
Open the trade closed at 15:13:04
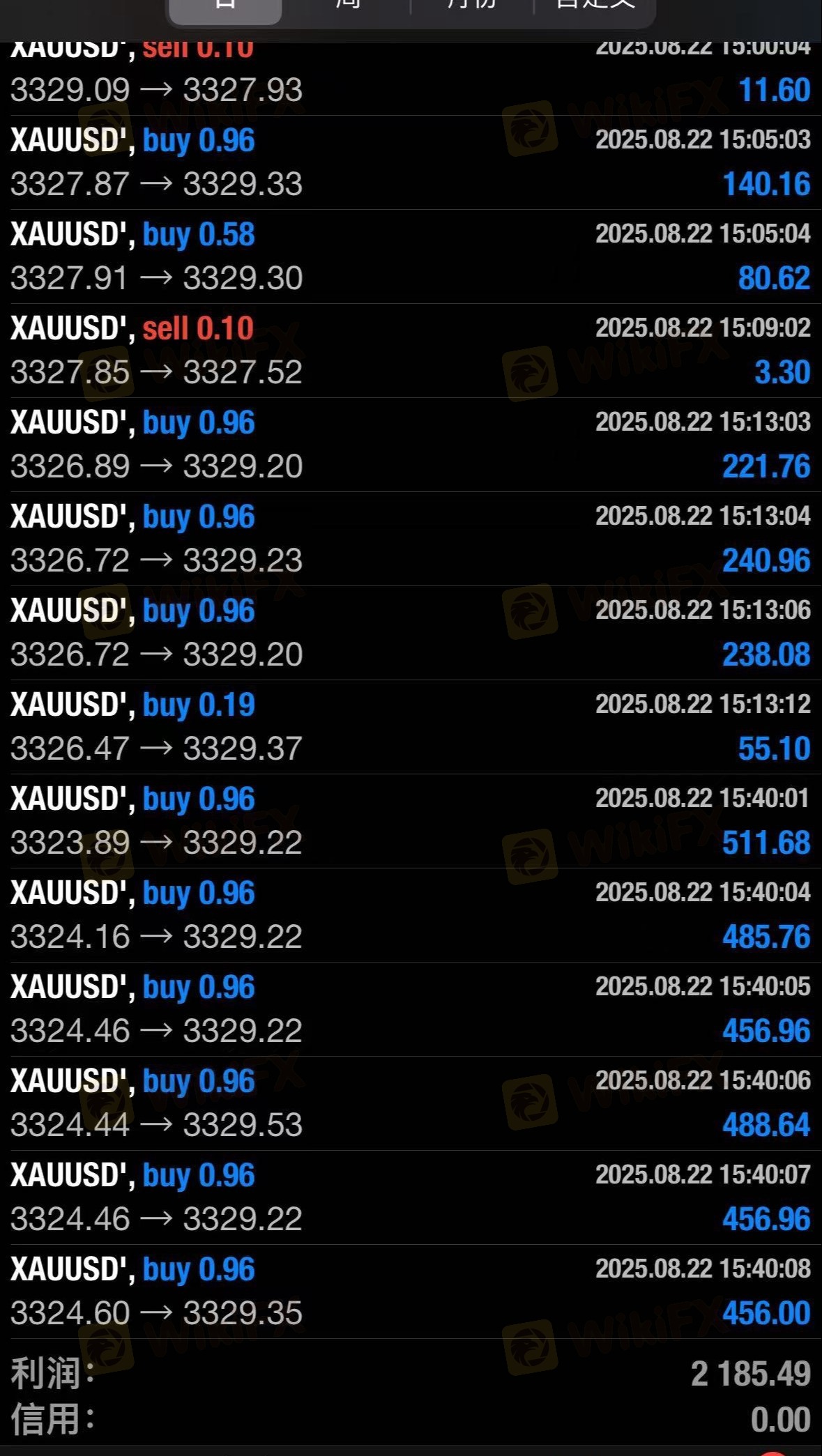coord(411,539)
